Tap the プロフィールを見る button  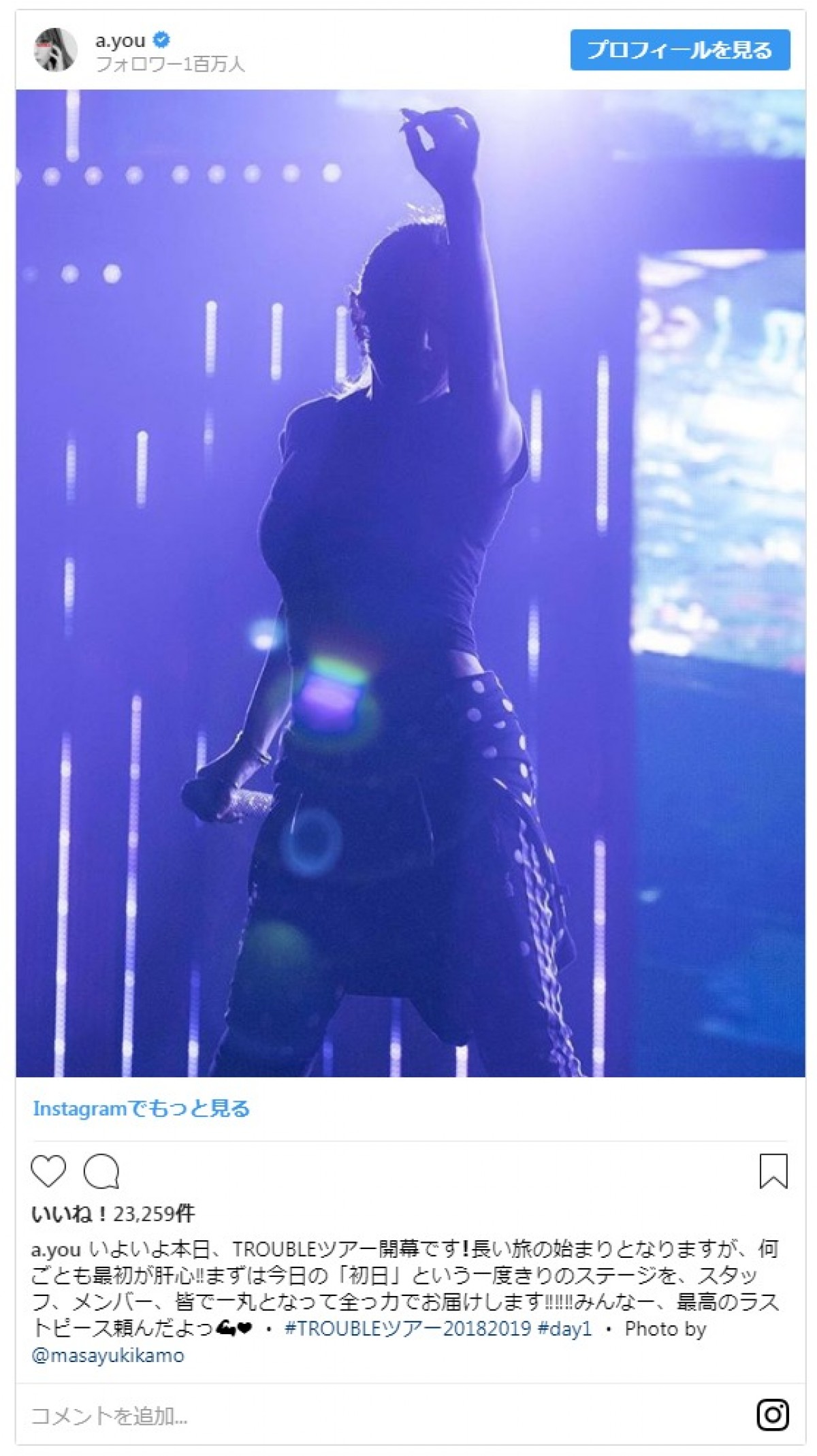[x=679, y=50]
